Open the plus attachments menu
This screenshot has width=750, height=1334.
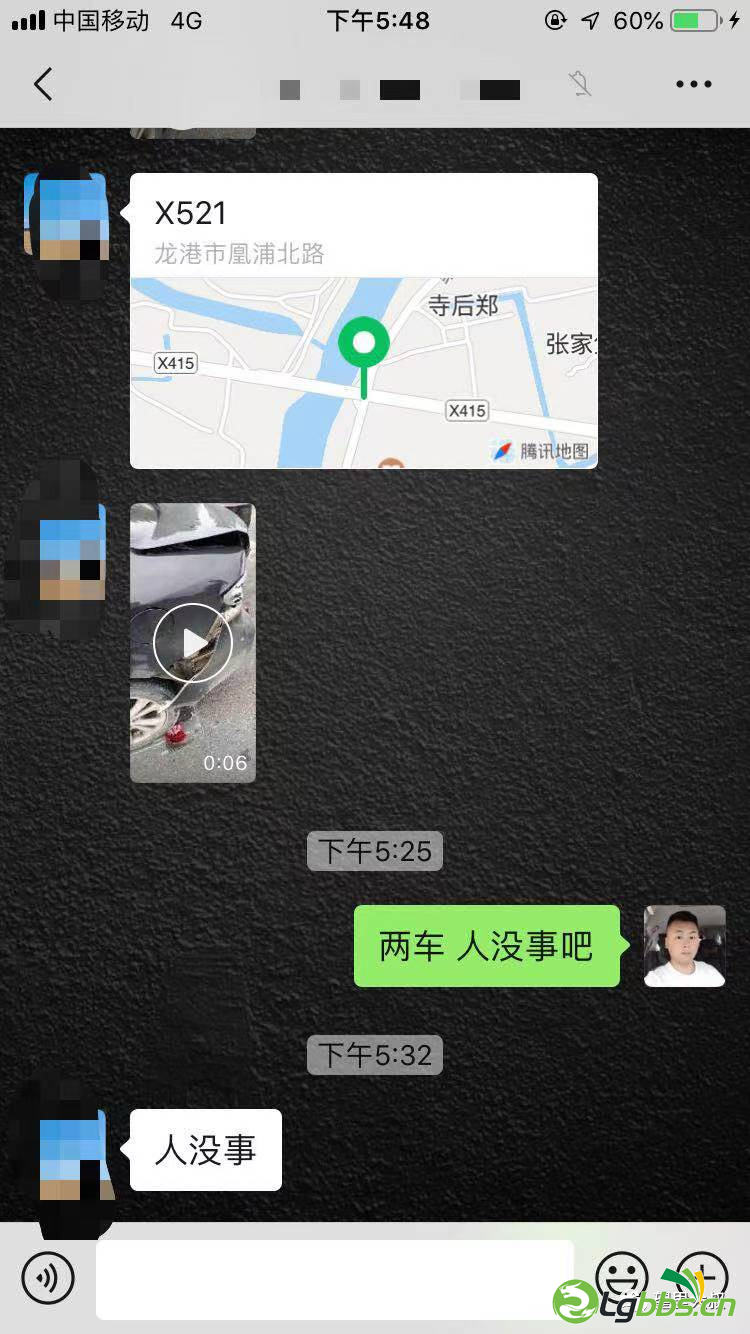702,1277
